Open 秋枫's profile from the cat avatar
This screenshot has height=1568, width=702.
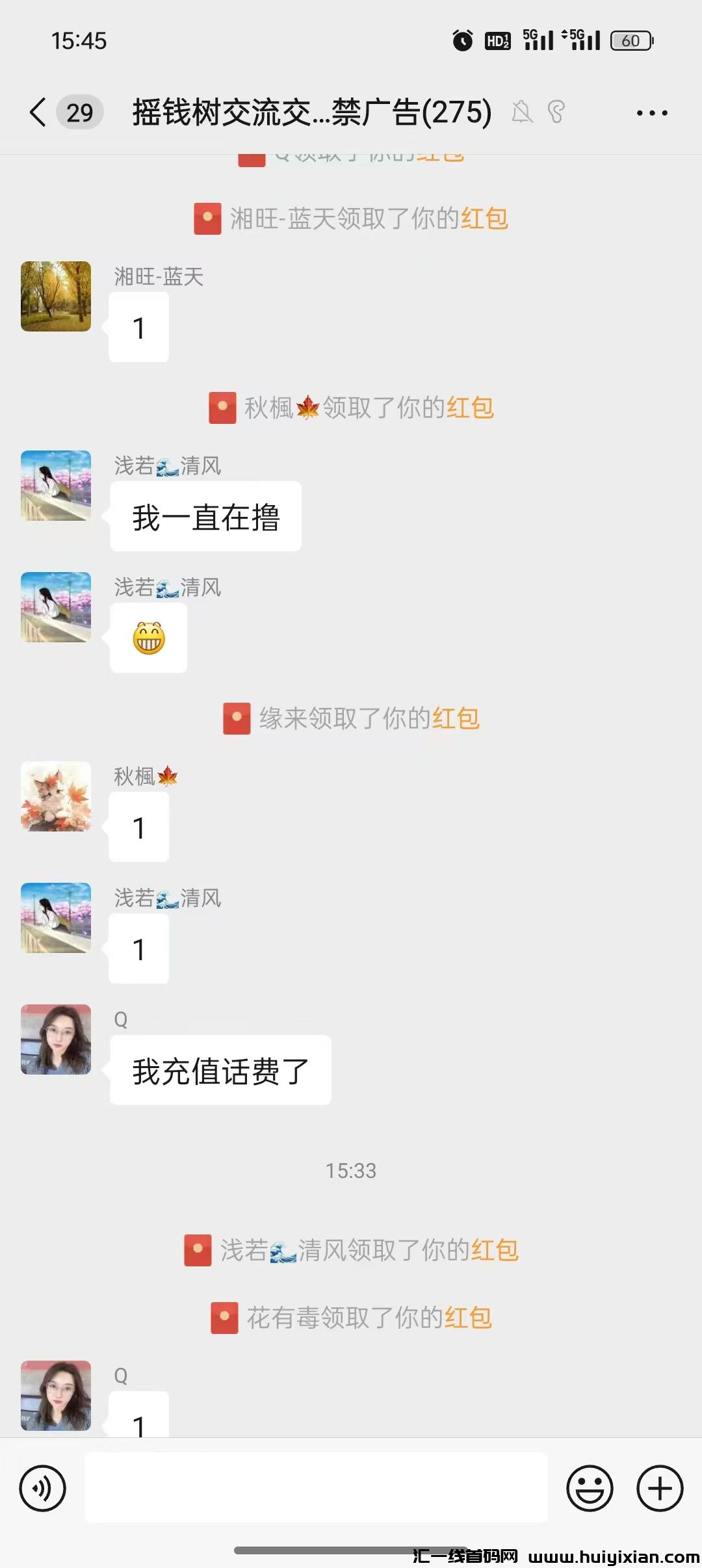tap(56, 796)
